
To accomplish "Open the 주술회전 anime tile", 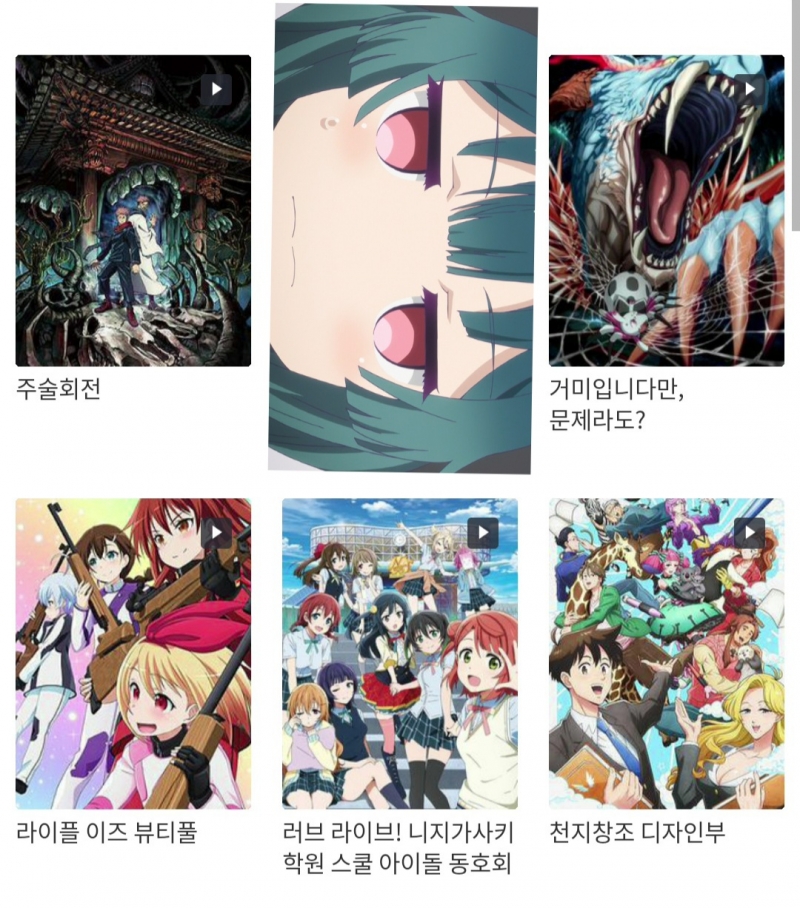I will [x=133, y=211].
